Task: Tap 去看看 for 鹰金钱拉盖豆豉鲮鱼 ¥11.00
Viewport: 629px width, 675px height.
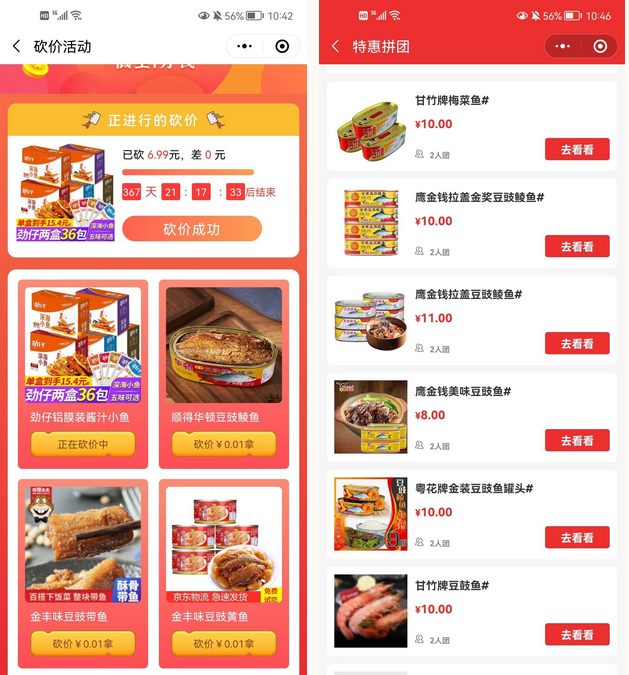Action: 577,343
